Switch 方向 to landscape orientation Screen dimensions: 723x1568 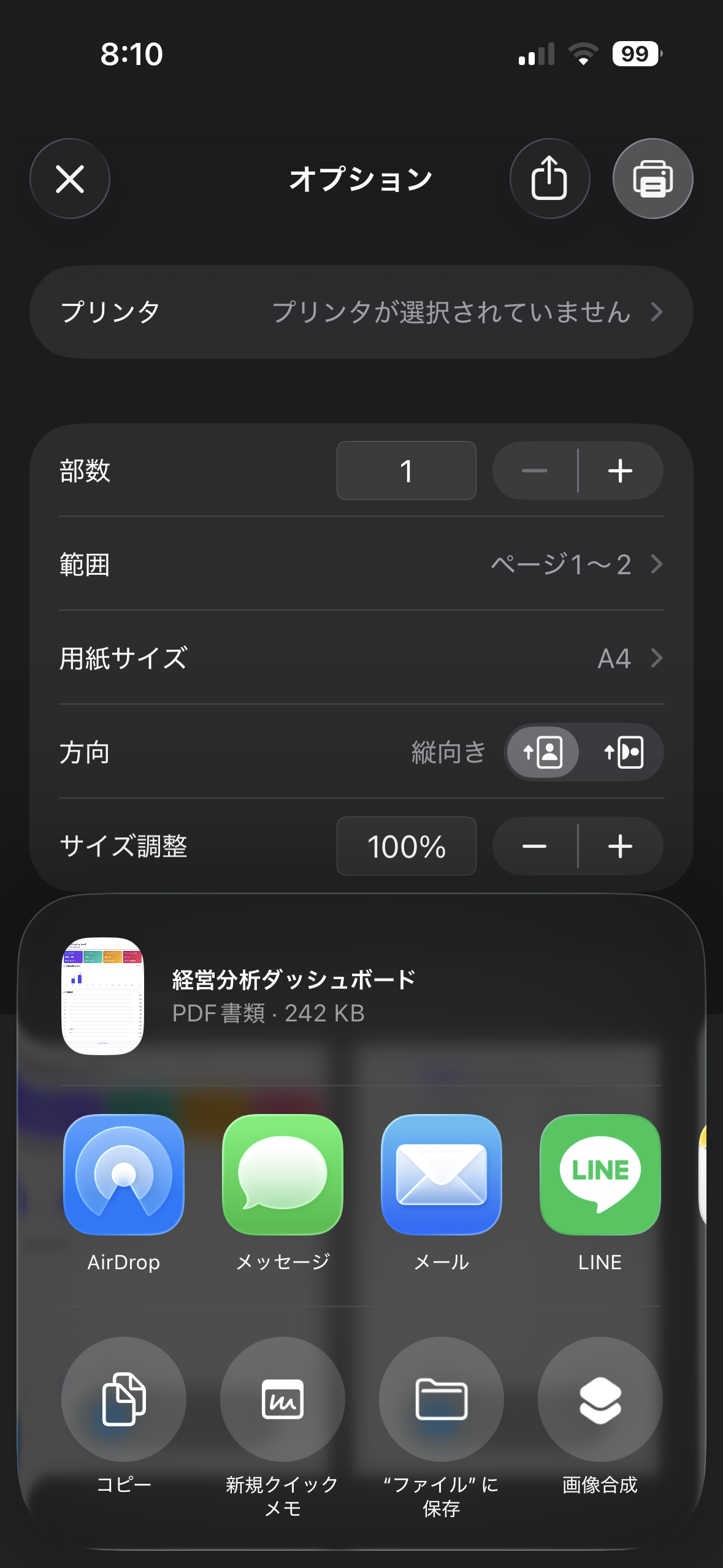[x=624, y=752]
